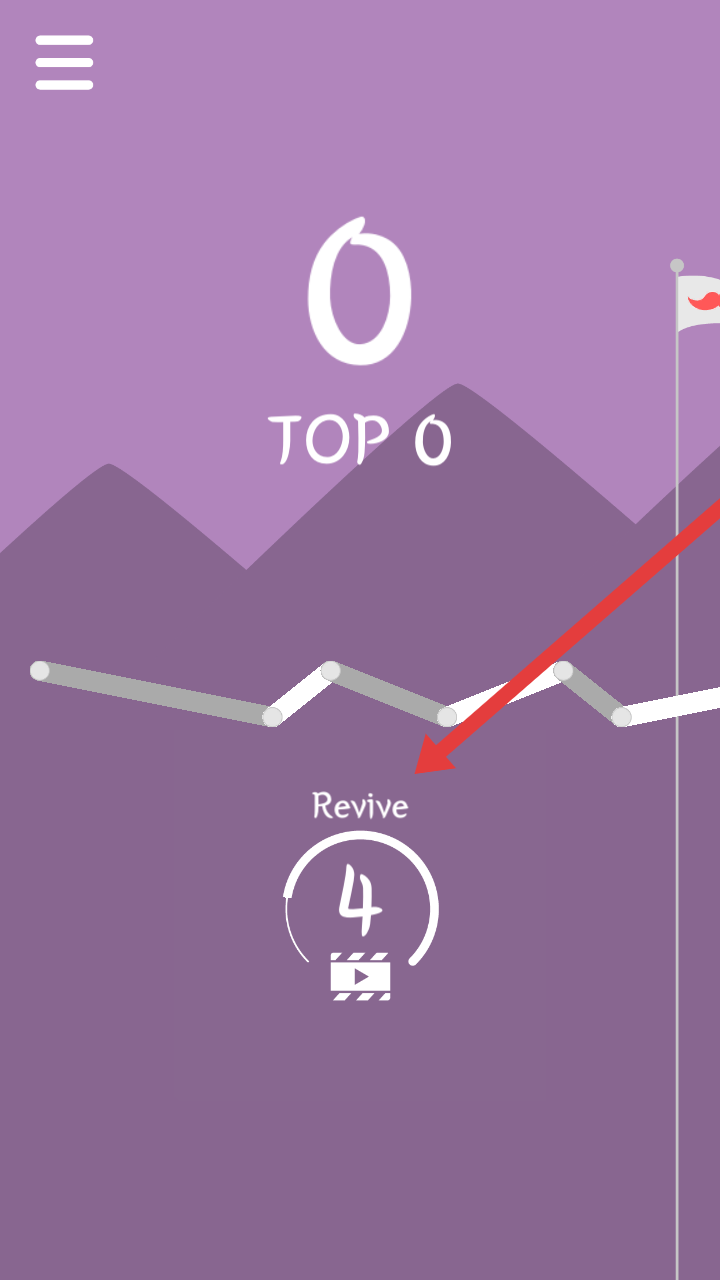This screenshot has height=1280, width=720.
Task: Open the hamburger menu
Action: pyautogui.click(x=64, y=63)
